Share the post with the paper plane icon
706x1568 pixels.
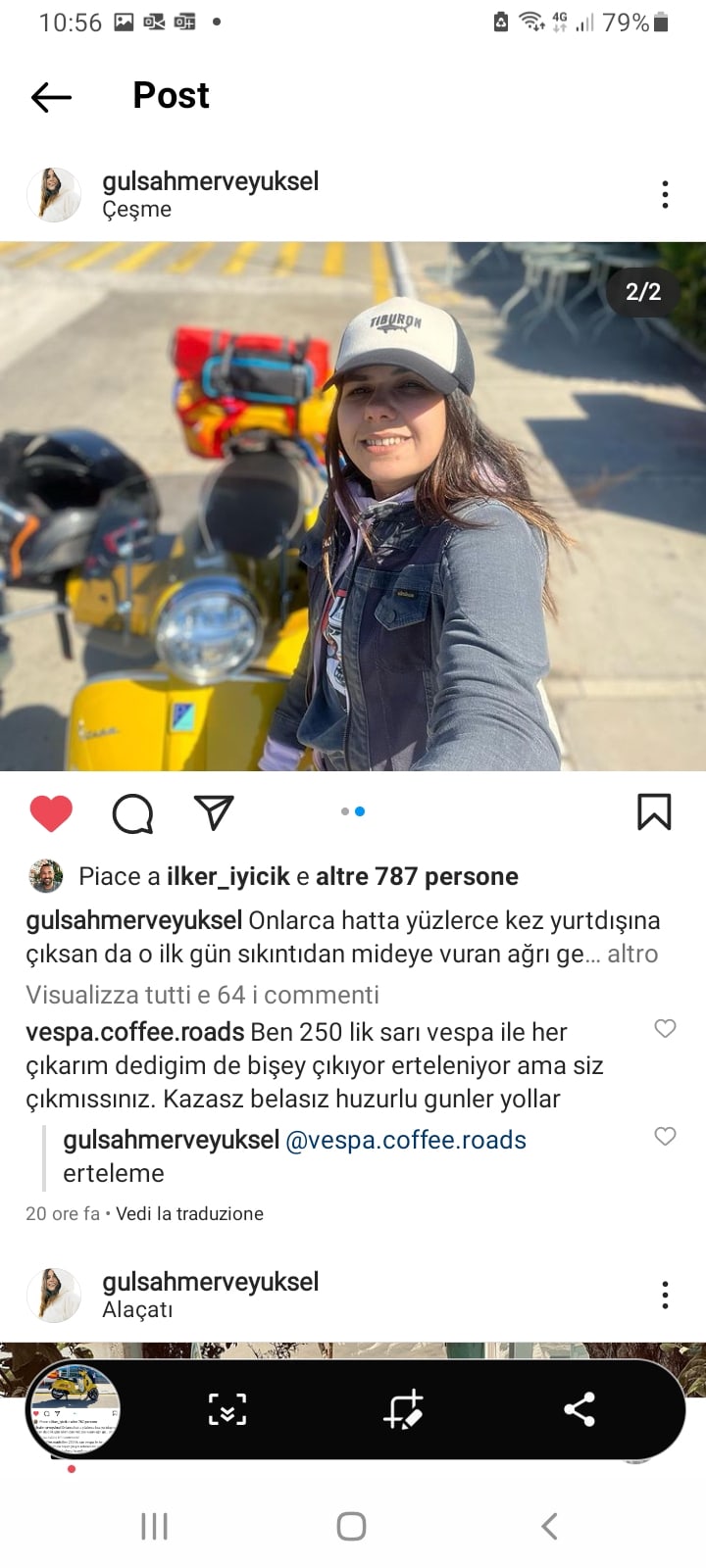[214, 812]
